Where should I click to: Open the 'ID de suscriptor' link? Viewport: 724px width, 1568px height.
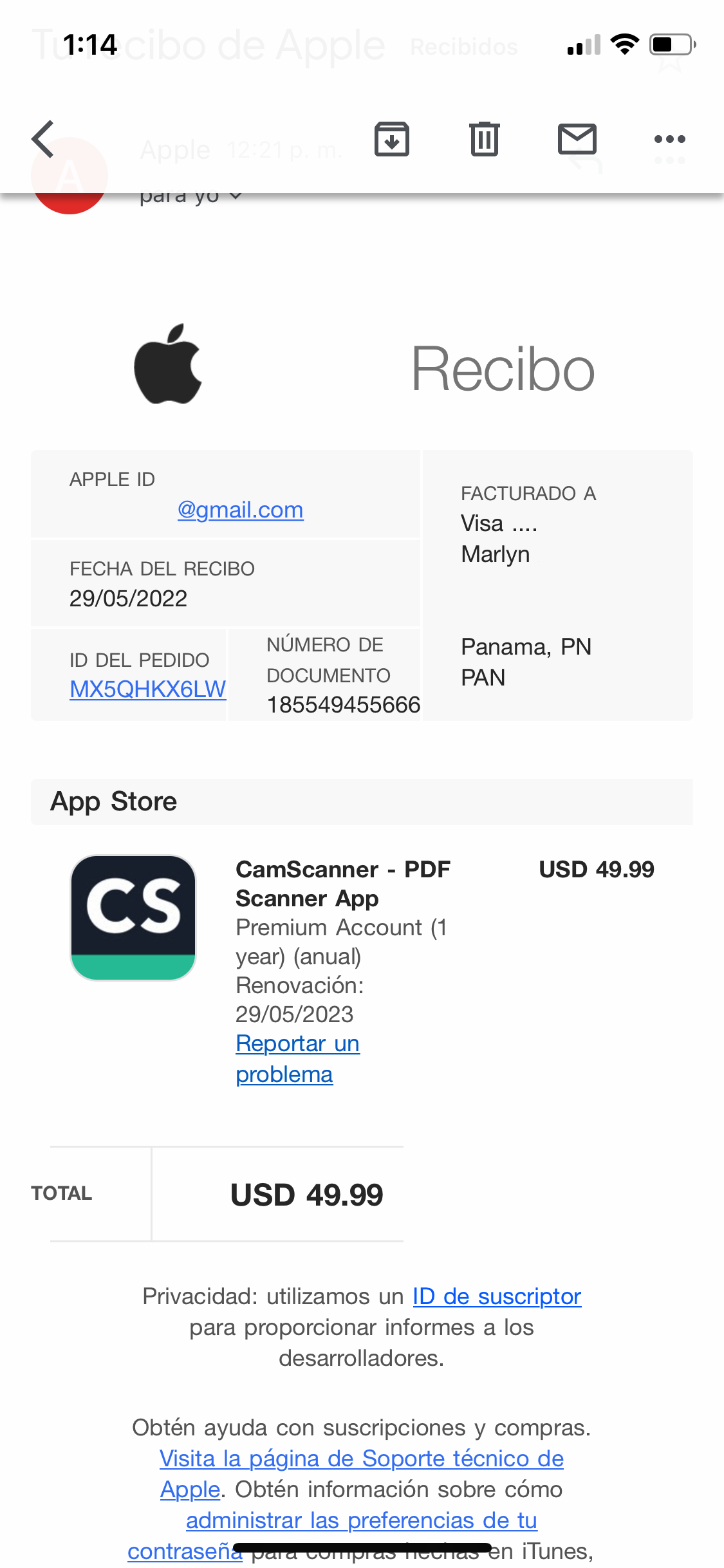tap(497, 1296)
